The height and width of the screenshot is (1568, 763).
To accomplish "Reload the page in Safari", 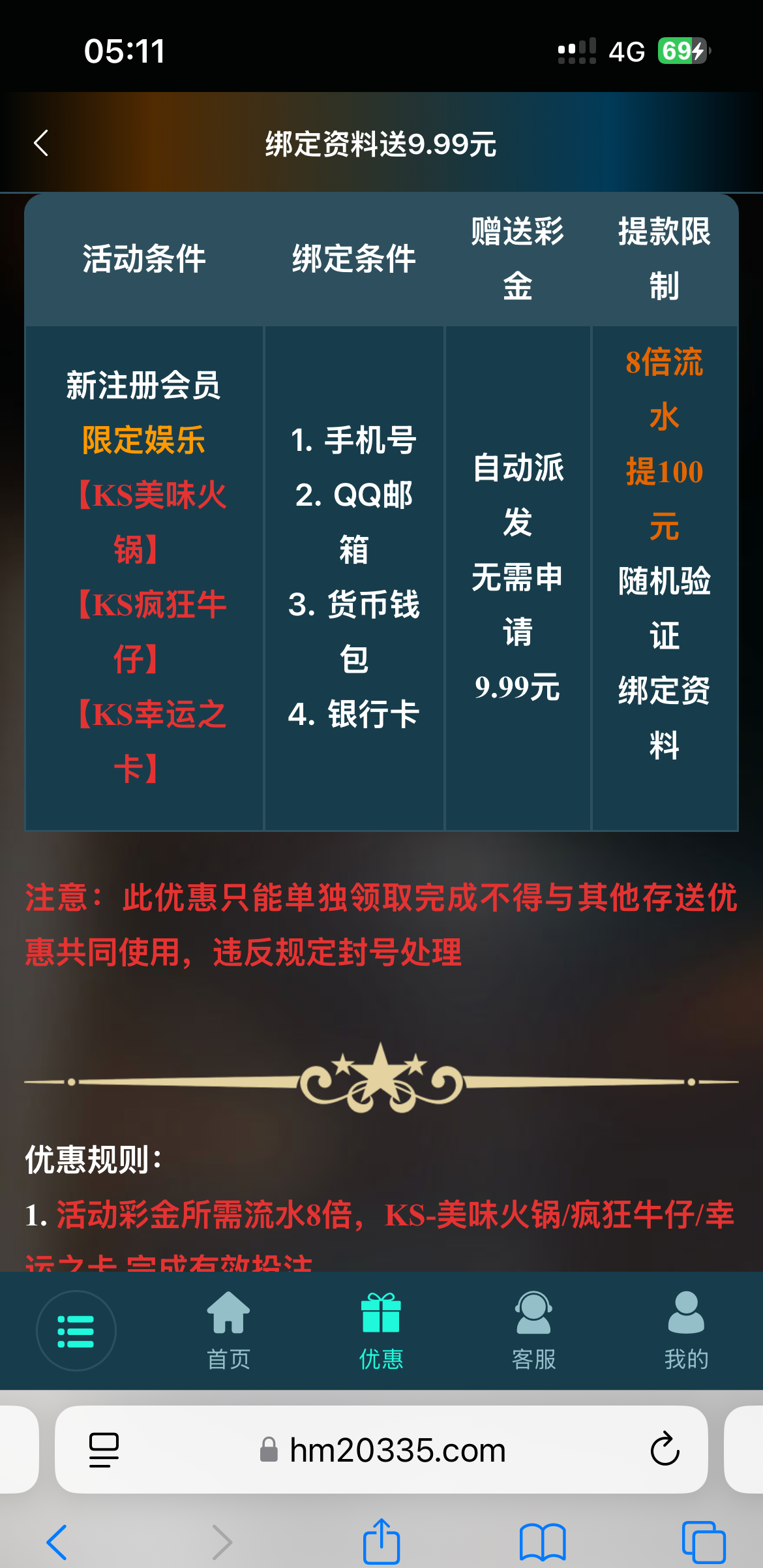I will point(665,1450).
